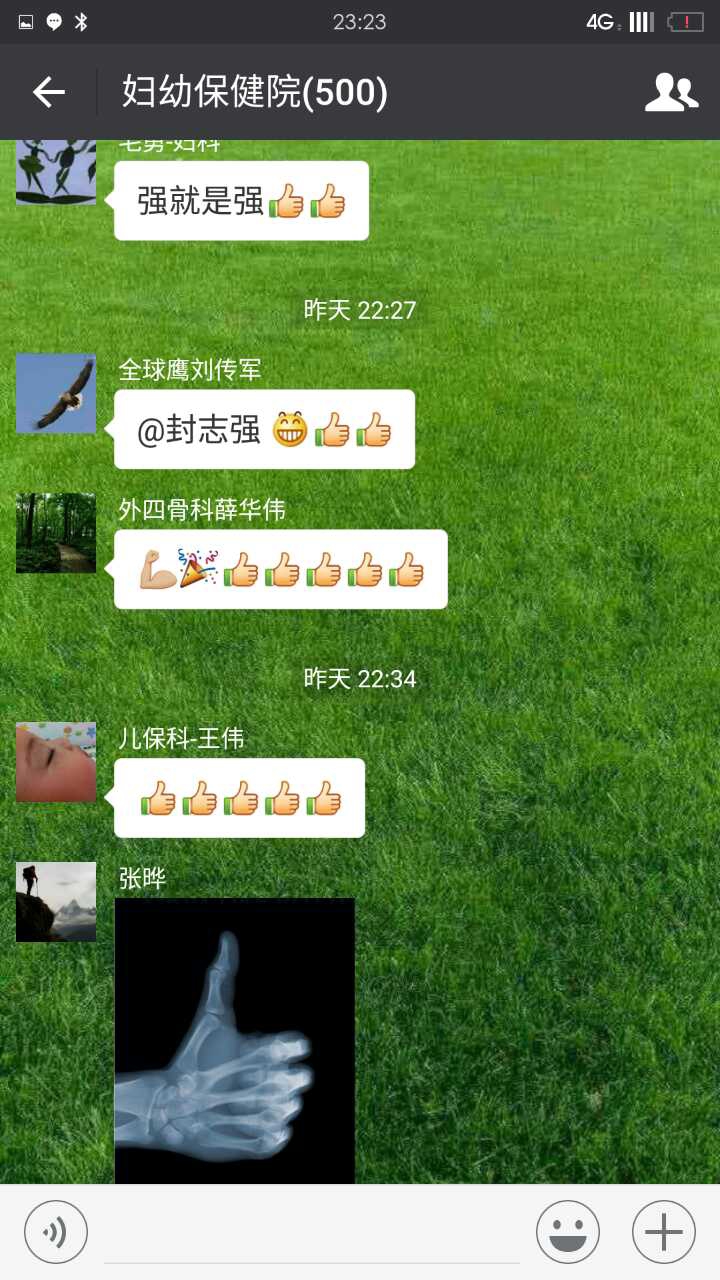
Task: Open the plus attachment menu
Action: click(x=663, y=1232)
